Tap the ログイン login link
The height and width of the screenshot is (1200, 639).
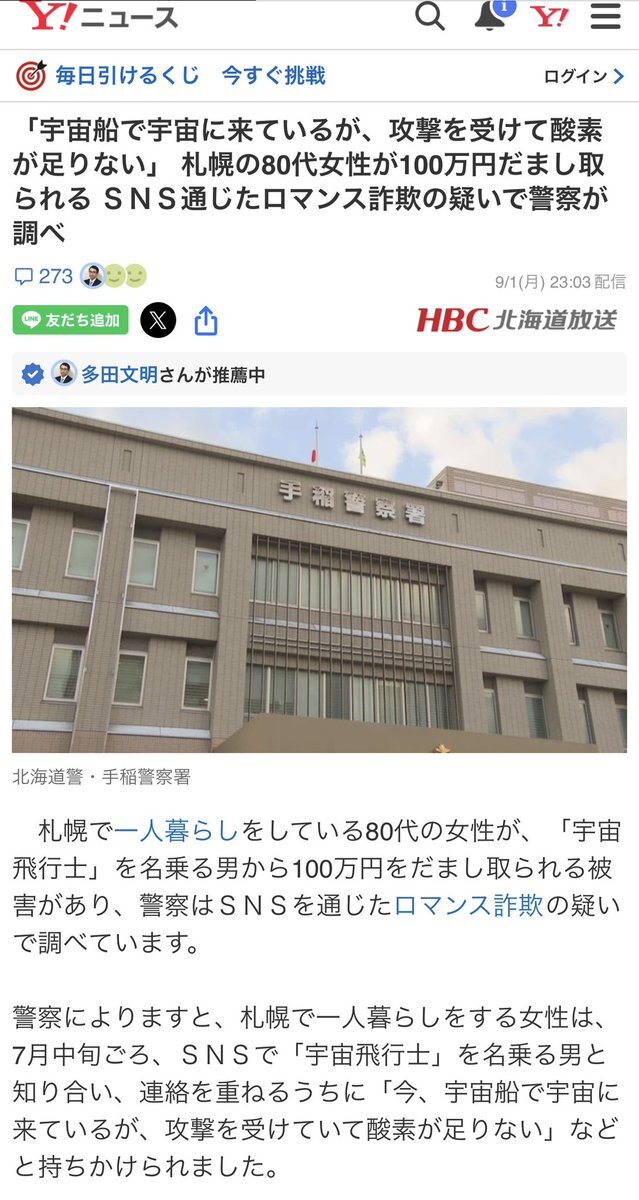pyautogui.click(x=583, y=77)
